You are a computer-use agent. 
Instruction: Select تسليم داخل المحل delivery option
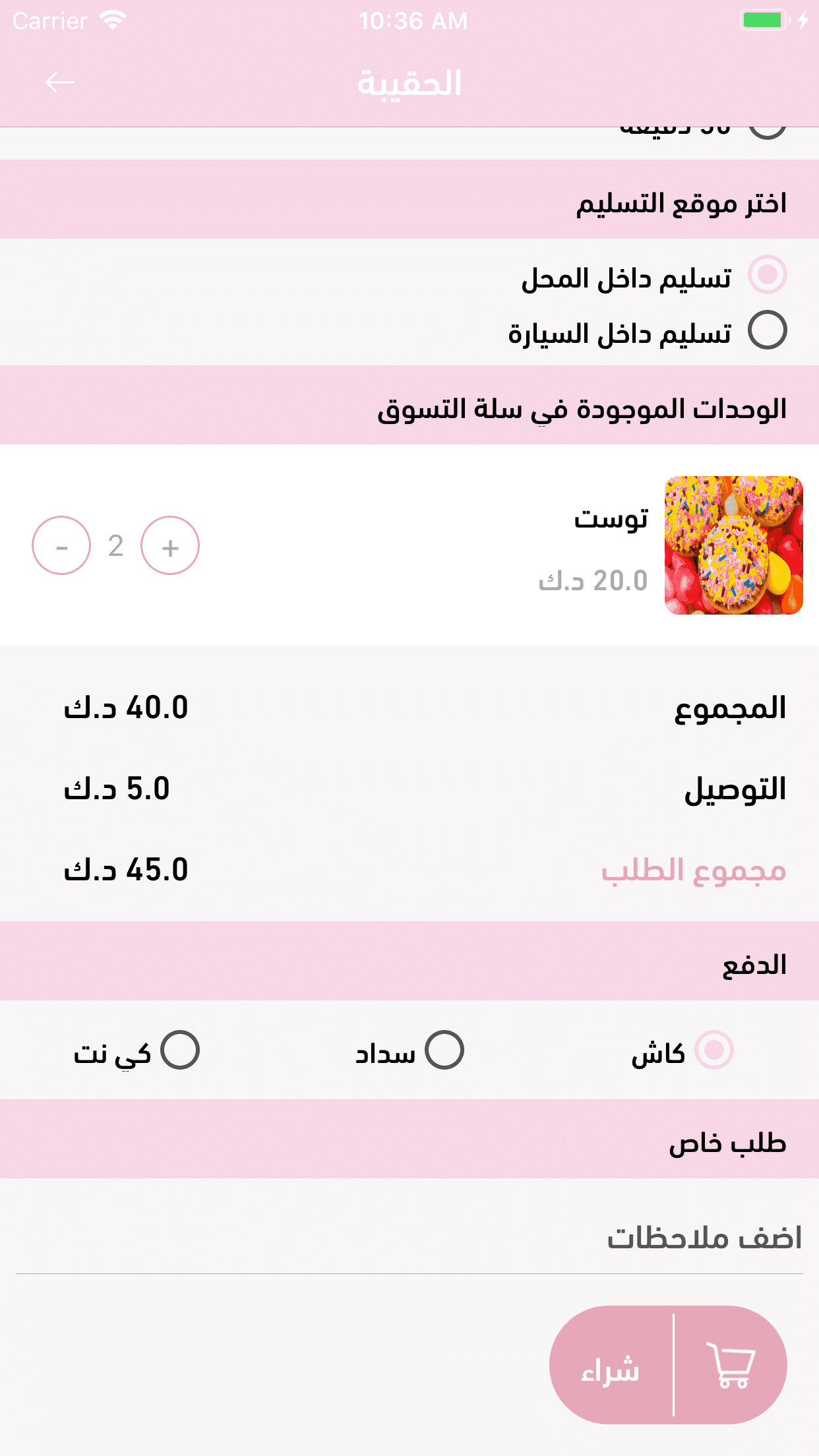[767, 275]
